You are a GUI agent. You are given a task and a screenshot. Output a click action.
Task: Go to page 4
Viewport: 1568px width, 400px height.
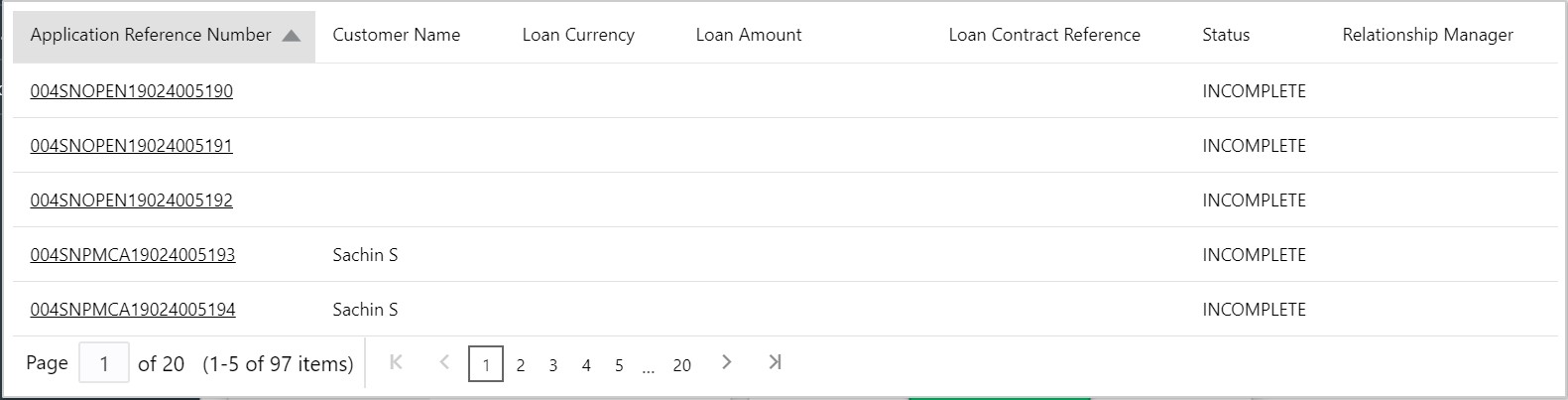(586, 365)
